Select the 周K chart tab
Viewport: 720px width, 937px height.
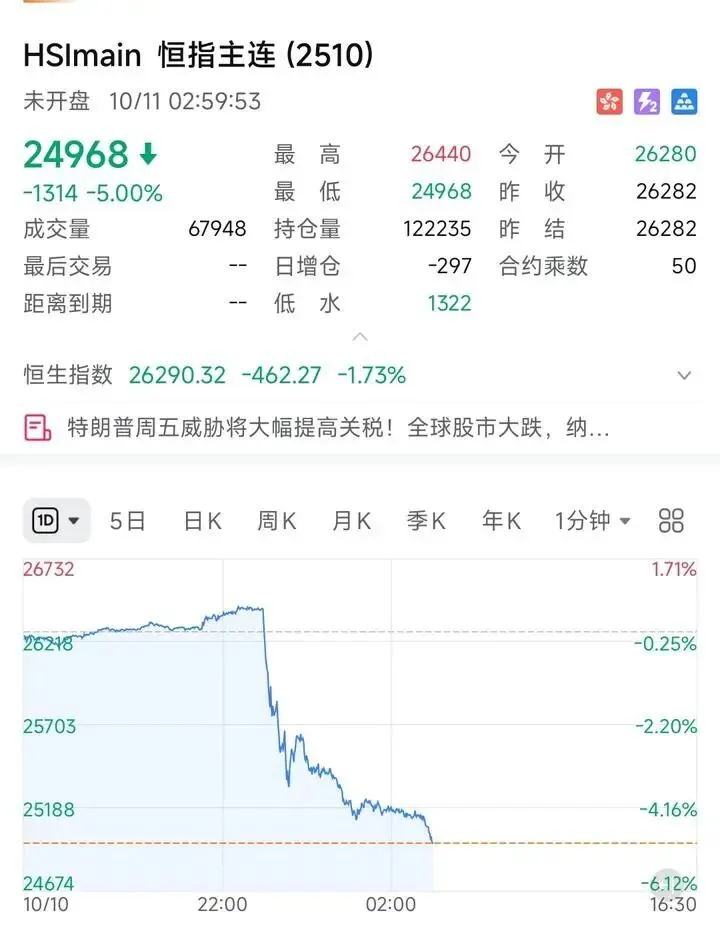[276, 521]
